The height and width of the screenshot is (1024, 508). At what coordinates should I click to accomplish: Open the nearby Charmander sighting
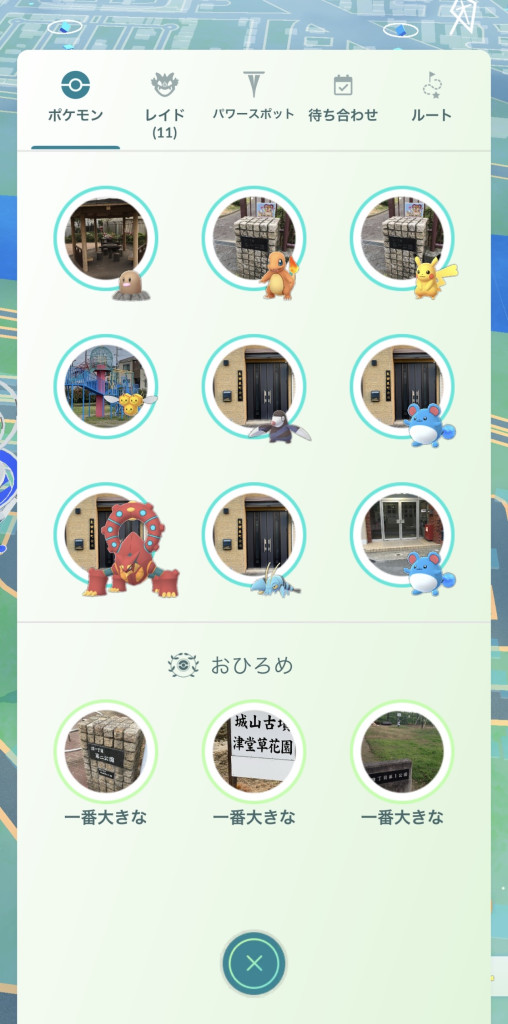(x=254, y=239)
